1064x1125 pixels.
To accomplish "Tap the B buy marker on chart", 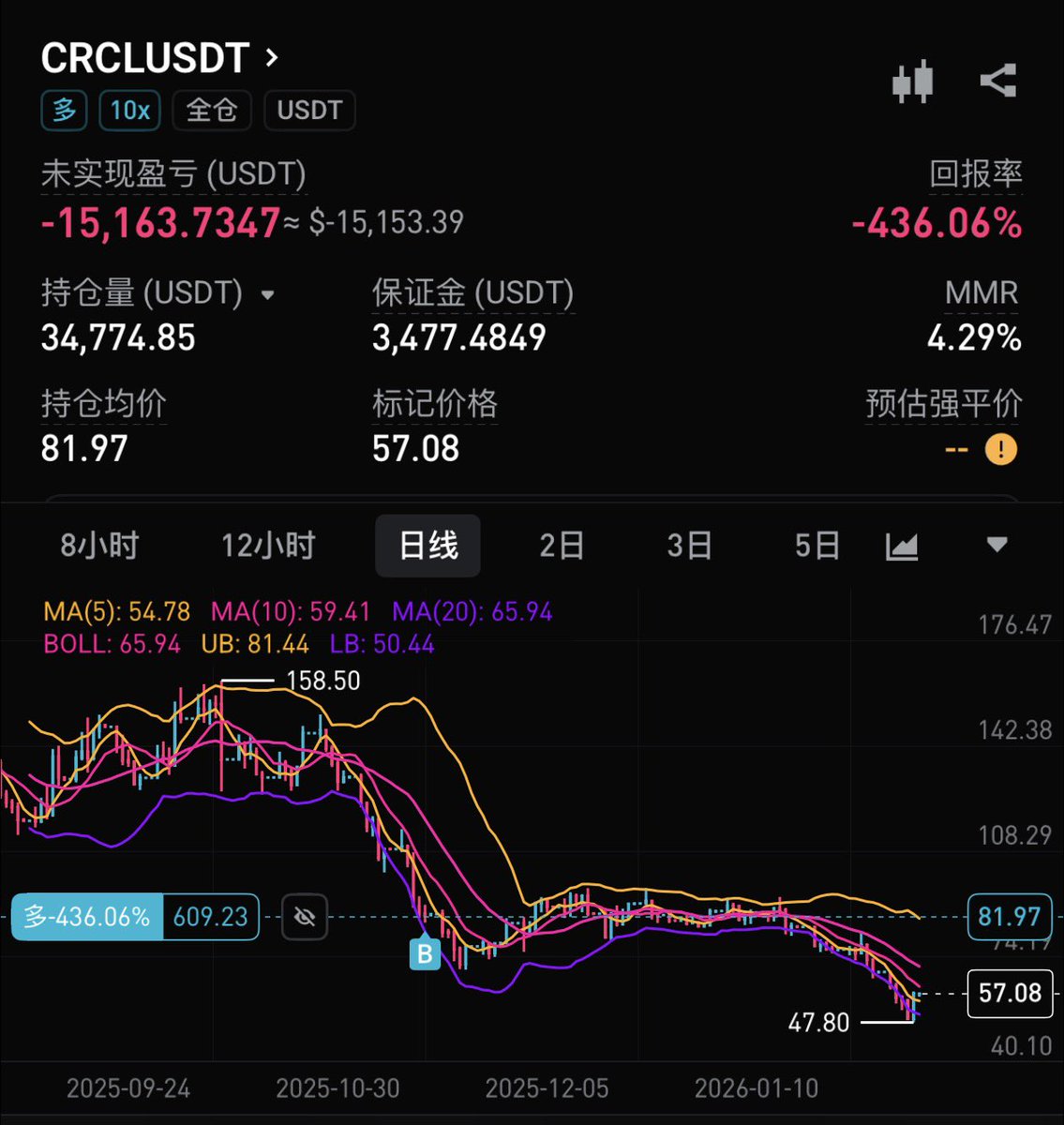I will (x=425, y=954).
